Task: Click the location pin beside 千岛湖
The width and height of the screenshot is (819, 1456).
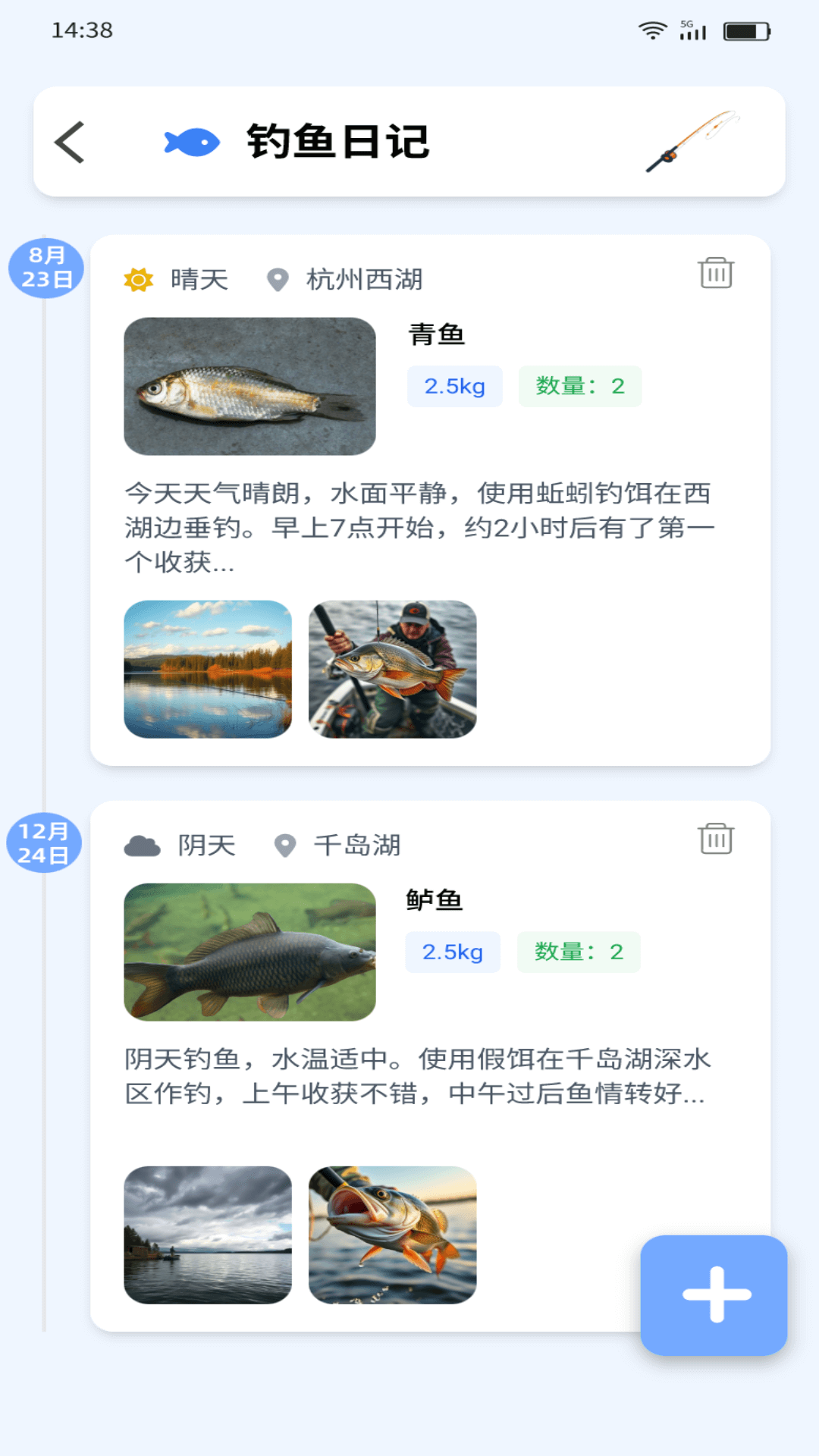Action: point(284,845)
